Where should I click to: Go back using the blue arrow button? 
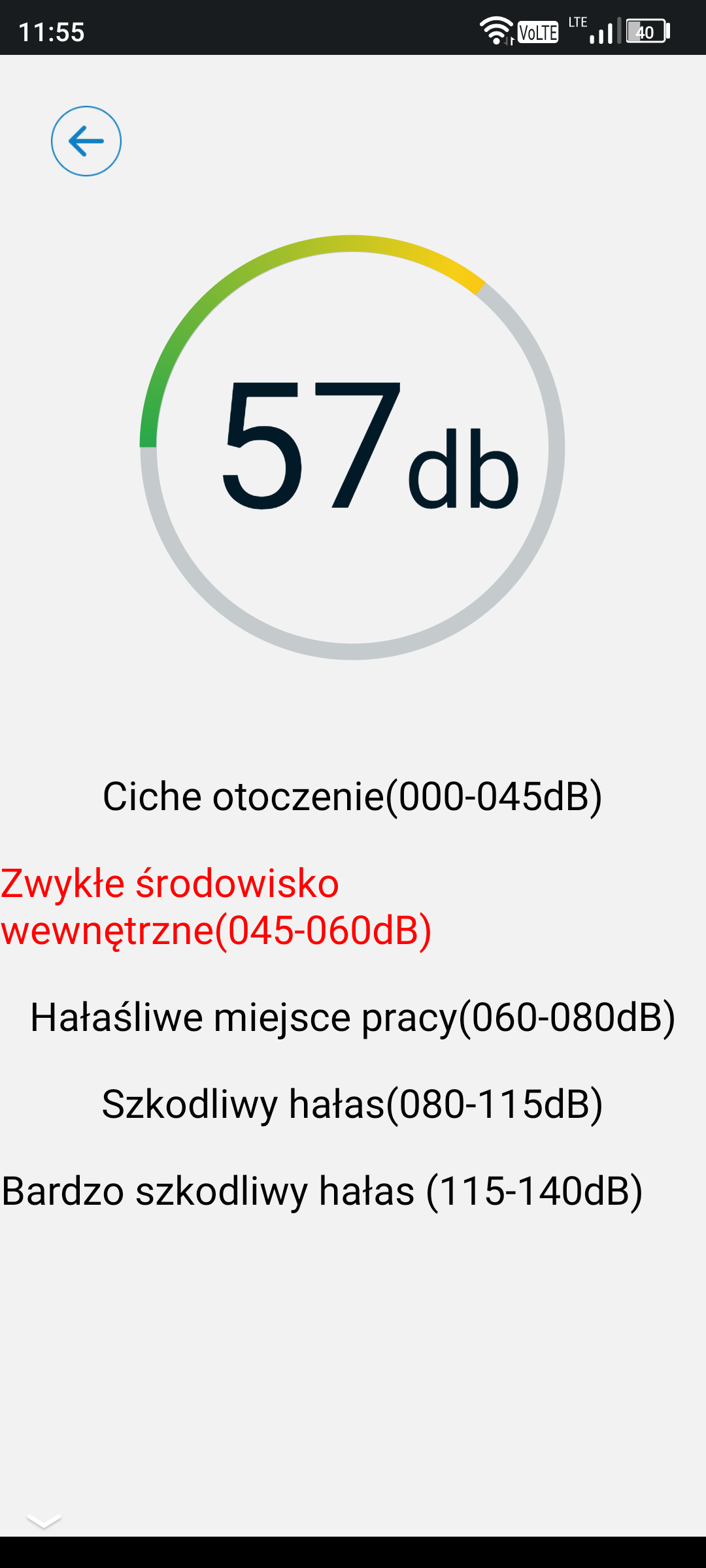coord(86,141)
